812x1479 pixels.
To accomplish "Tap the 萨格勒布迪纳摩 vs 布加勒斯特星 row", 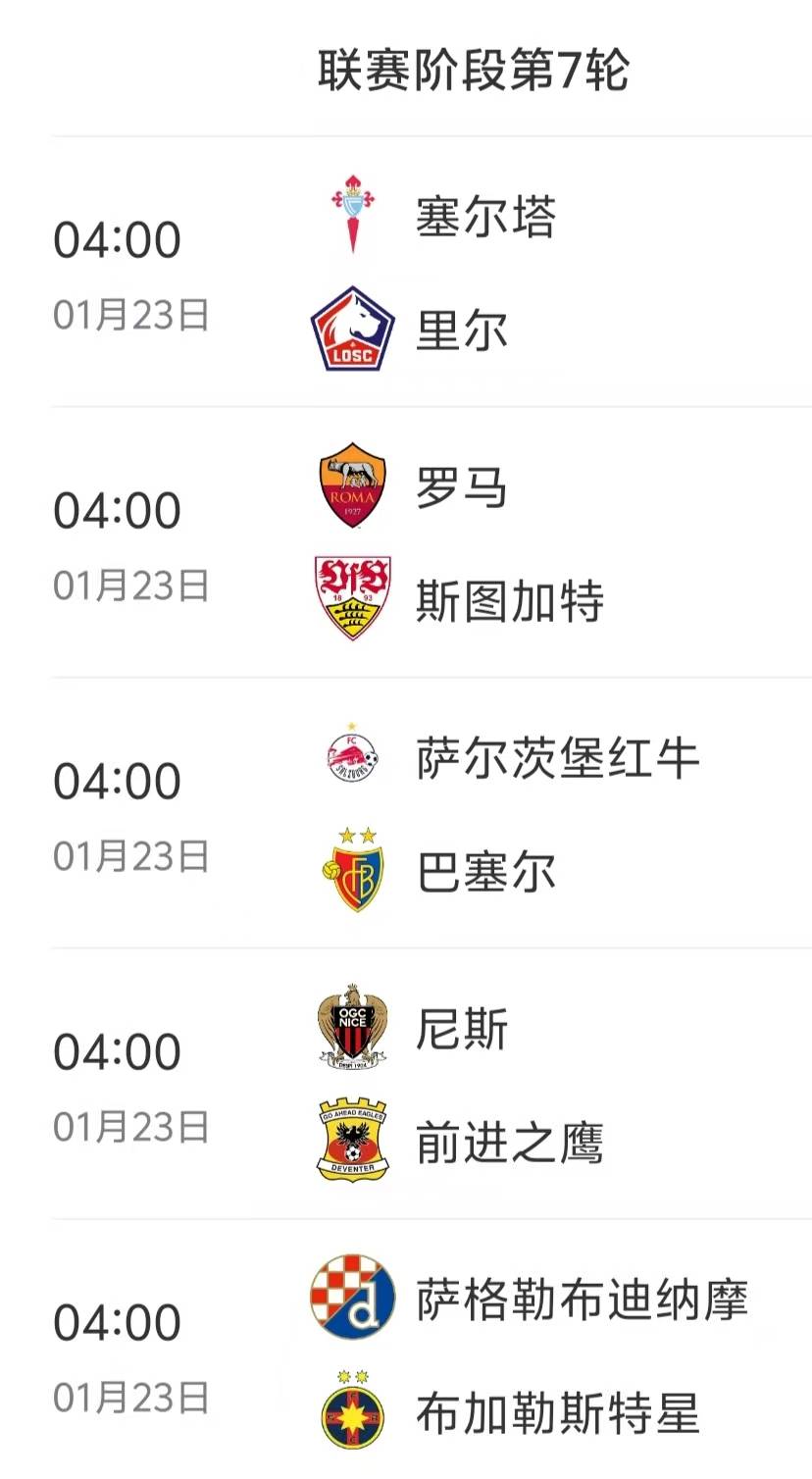I will coord(431,1354).
